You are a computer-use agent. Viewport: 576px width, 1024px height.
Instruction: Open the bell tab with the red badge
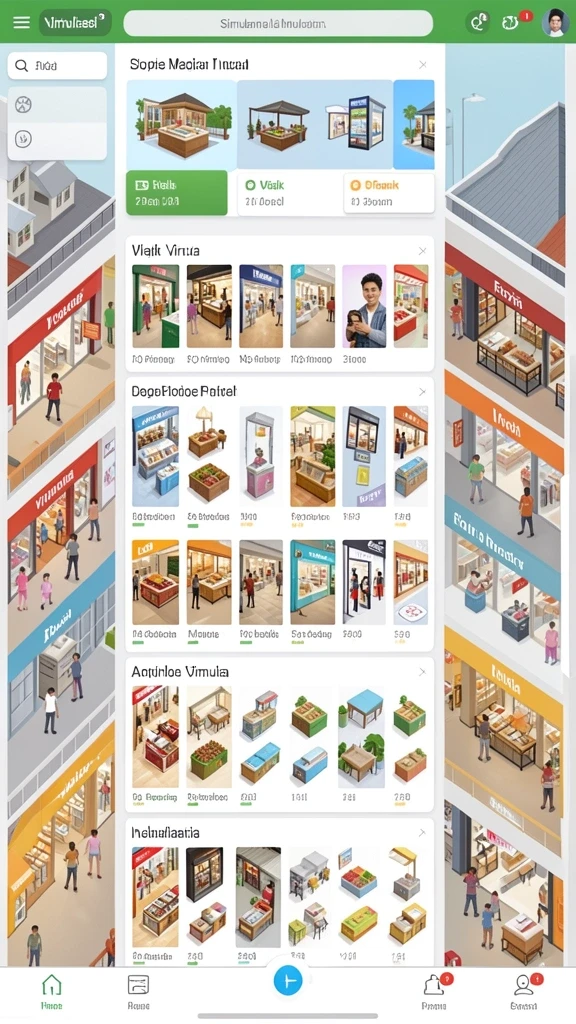[434, 991]
